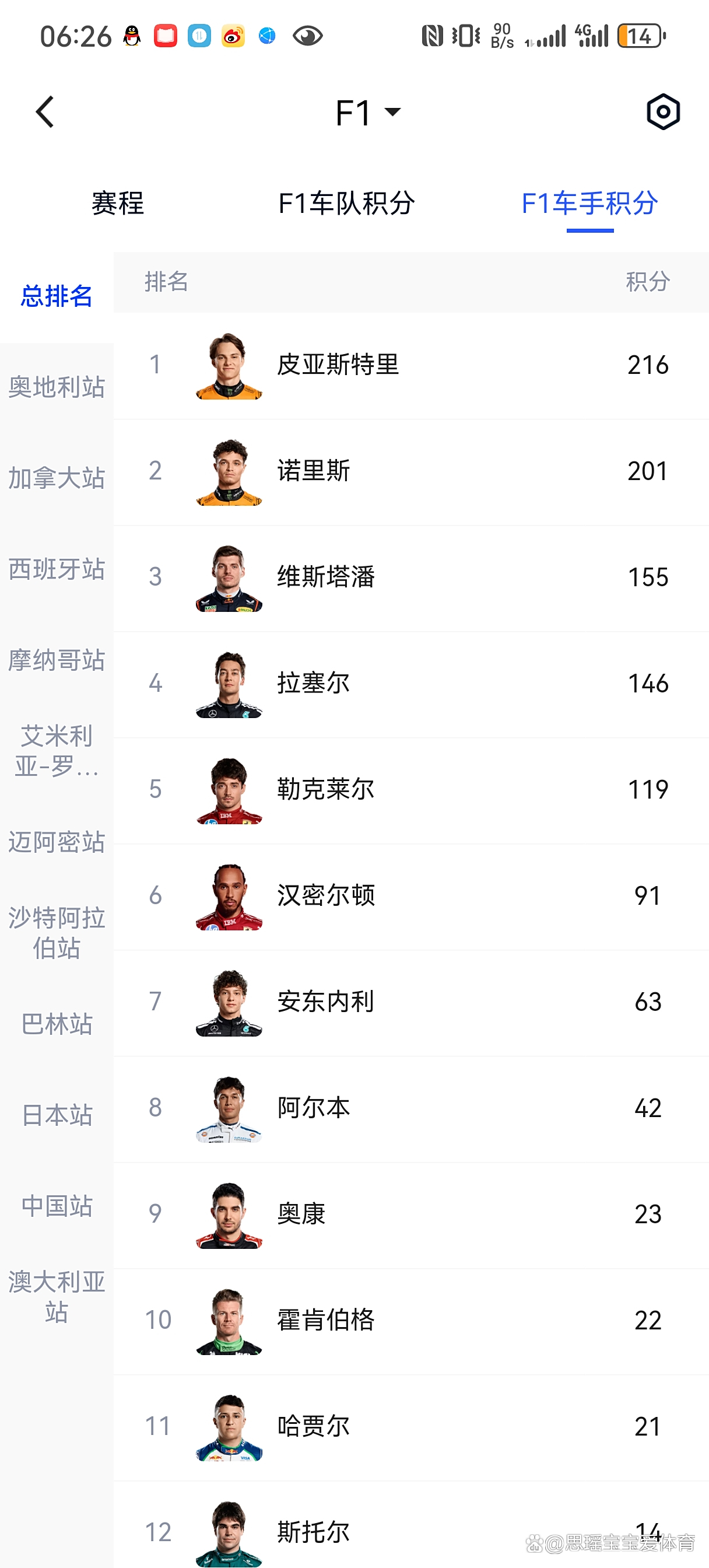The image size is (709, 1568).
Task: Open the F1 league dropdown
Action: pyautogui.click(x=367, y=113)
